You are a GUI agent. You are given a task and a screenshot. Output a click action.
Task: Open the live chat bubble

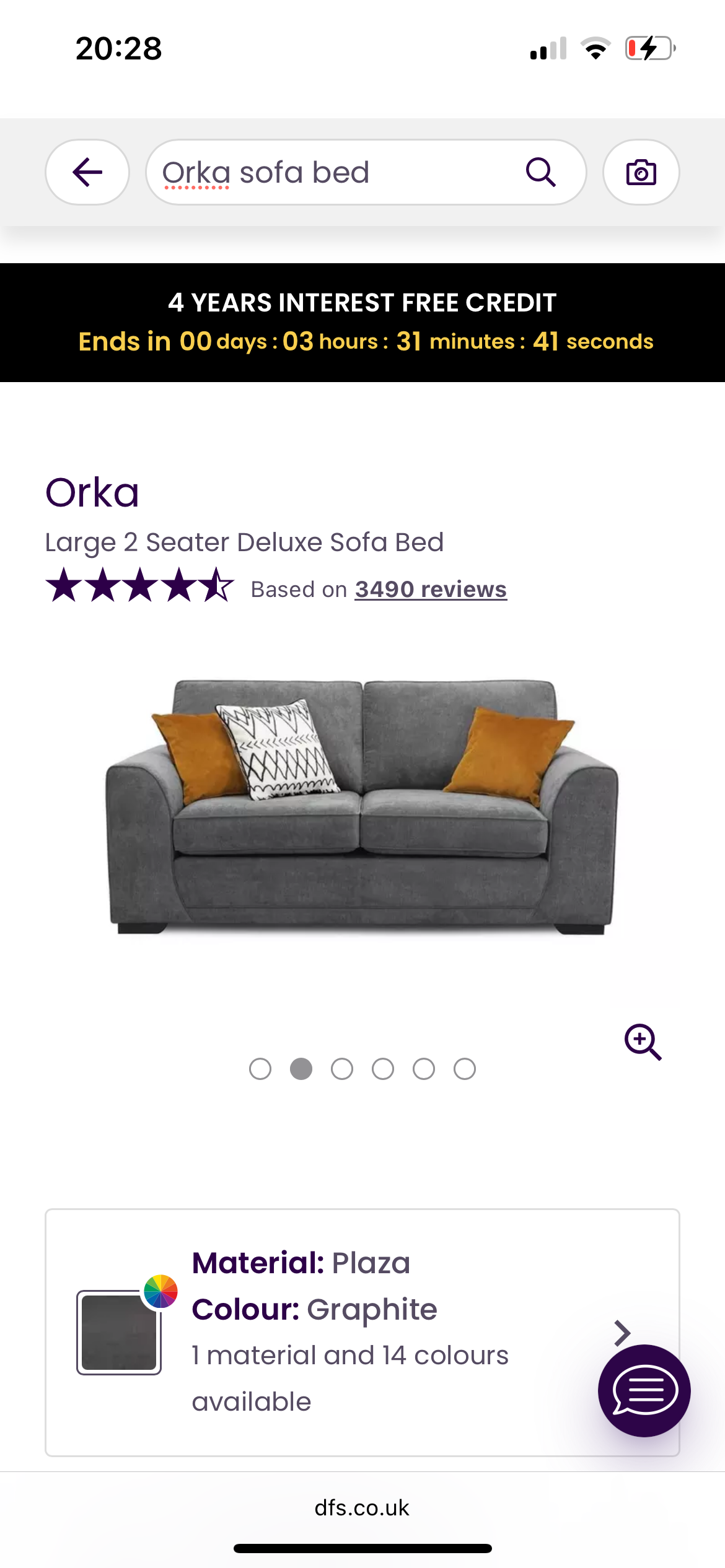tap(644, 1391)
